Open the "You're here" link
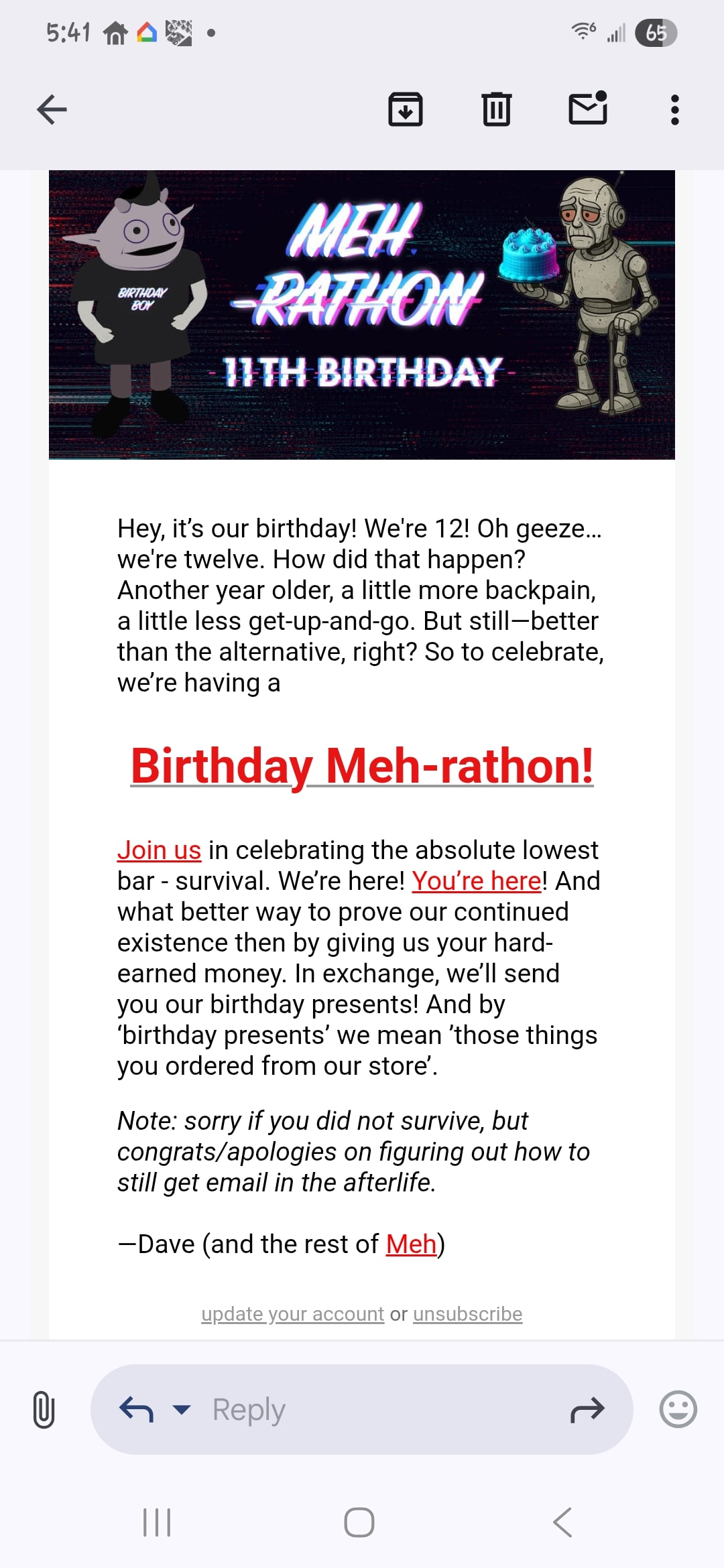Image resolution: width=724 pixels, height=1568 pixels. click(x=477, y=881)
